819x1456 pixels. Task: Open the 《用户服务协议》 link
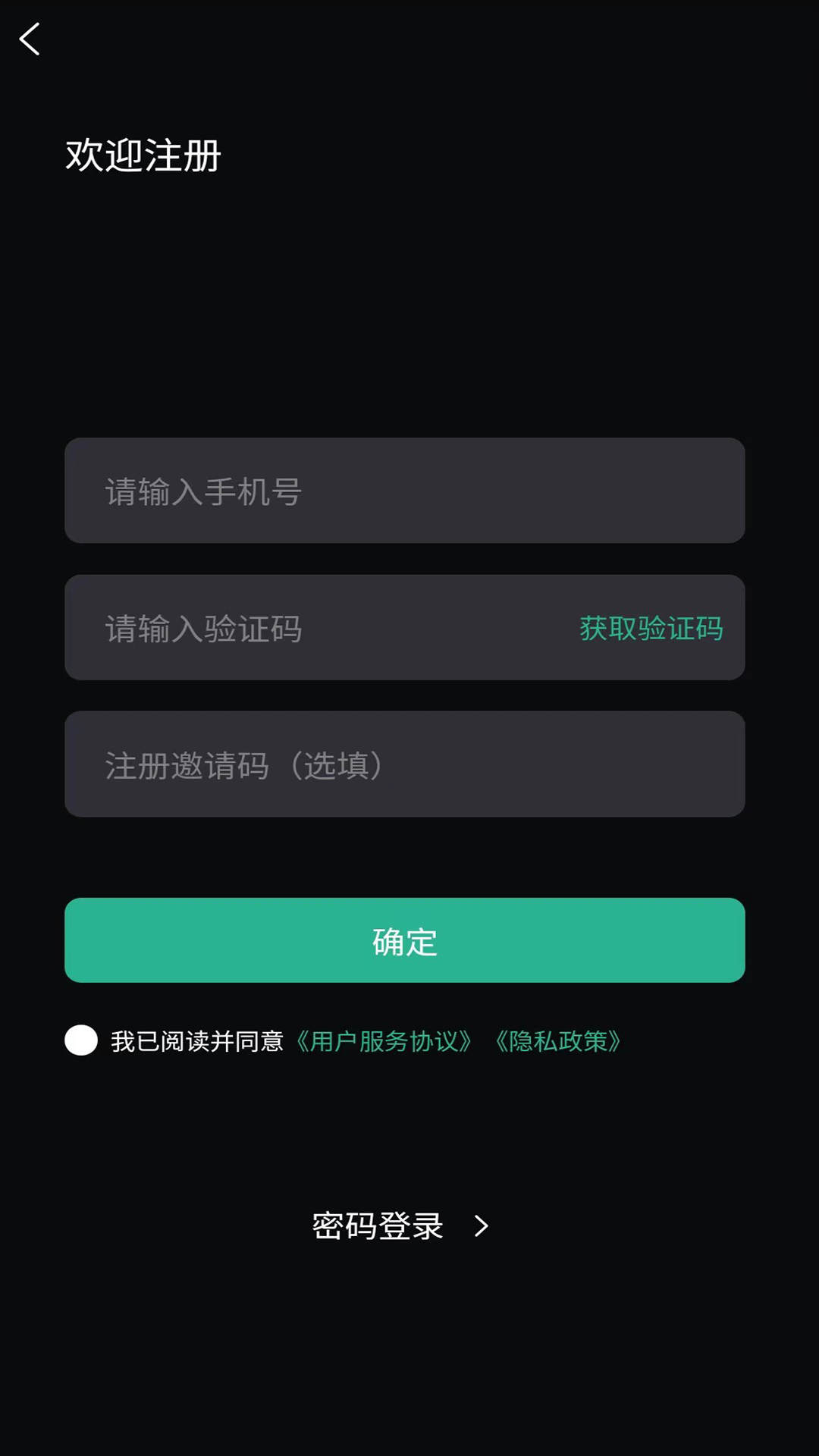(x=384, y=1041)
